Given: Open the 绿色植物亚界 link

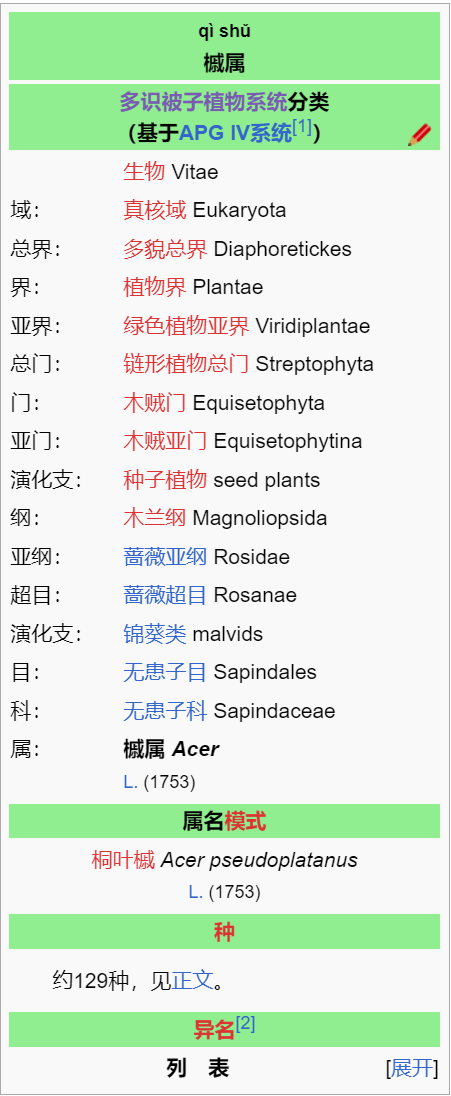Looking at the screenshot, I should (x=186, y=326).
